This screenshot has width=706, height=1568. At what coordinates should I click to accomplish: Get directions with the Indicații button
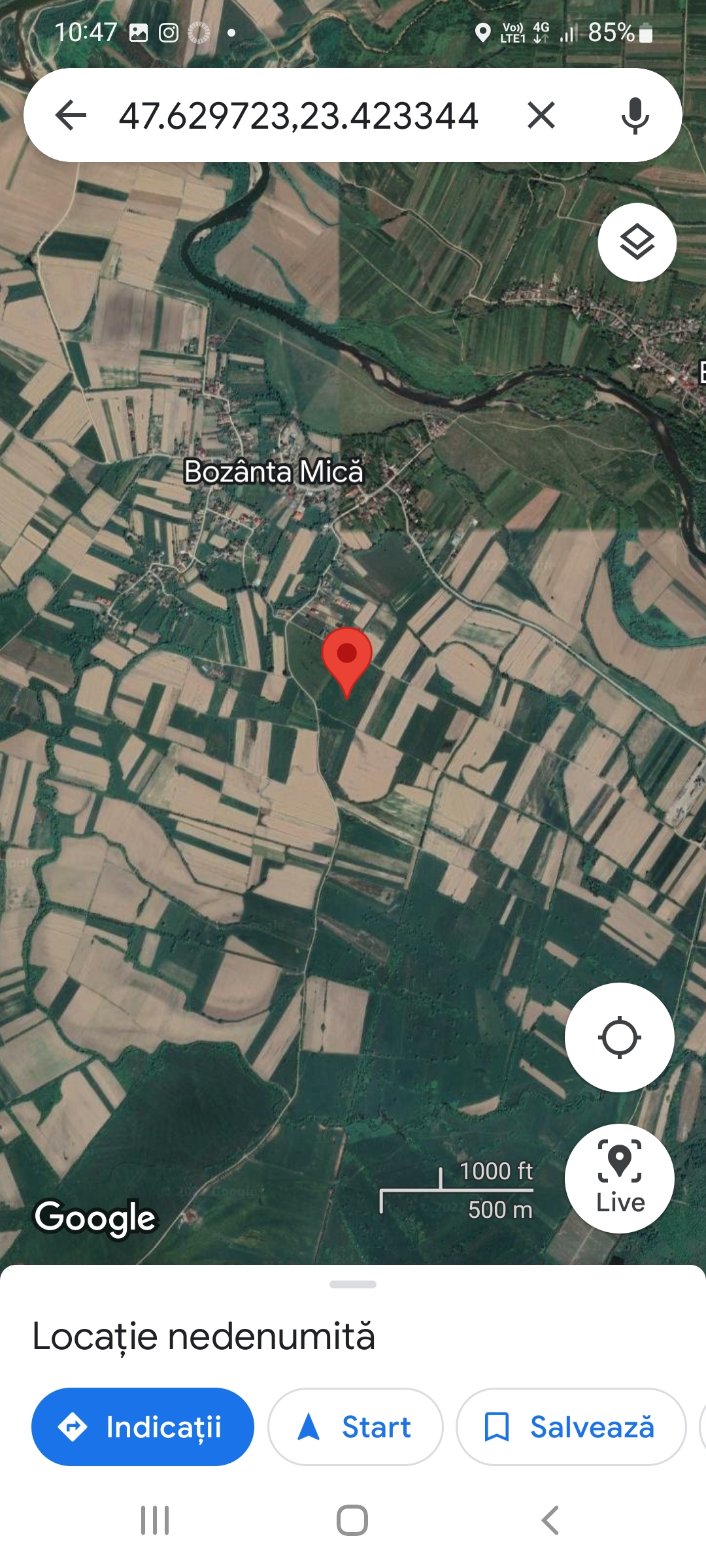143,1427
